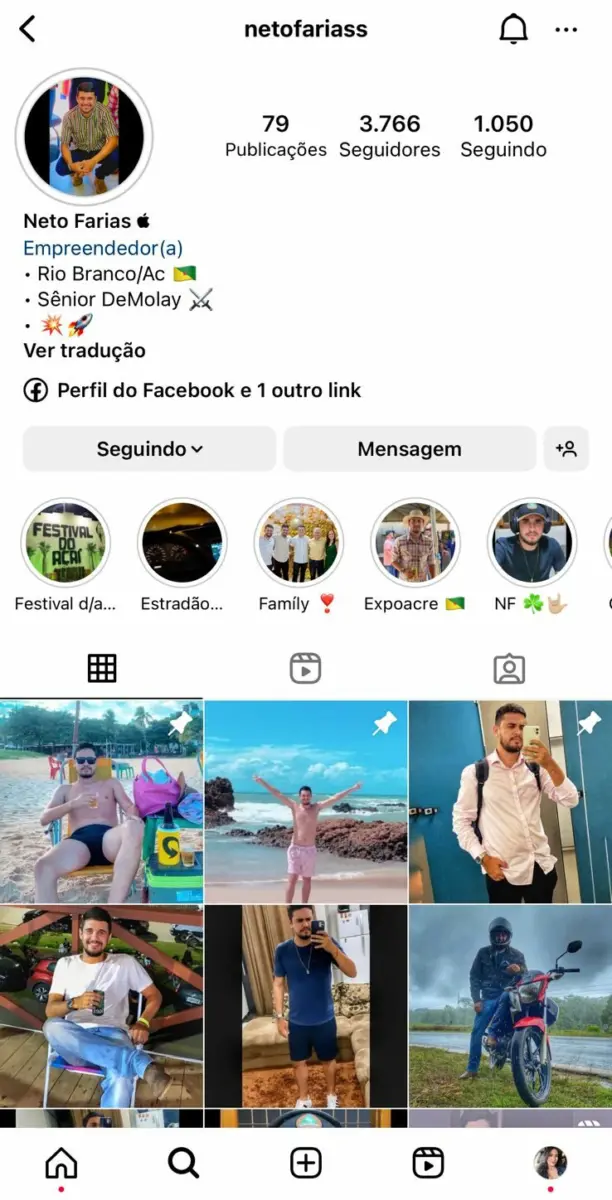Open Search in the bottom navigation

pos(183,1162)
